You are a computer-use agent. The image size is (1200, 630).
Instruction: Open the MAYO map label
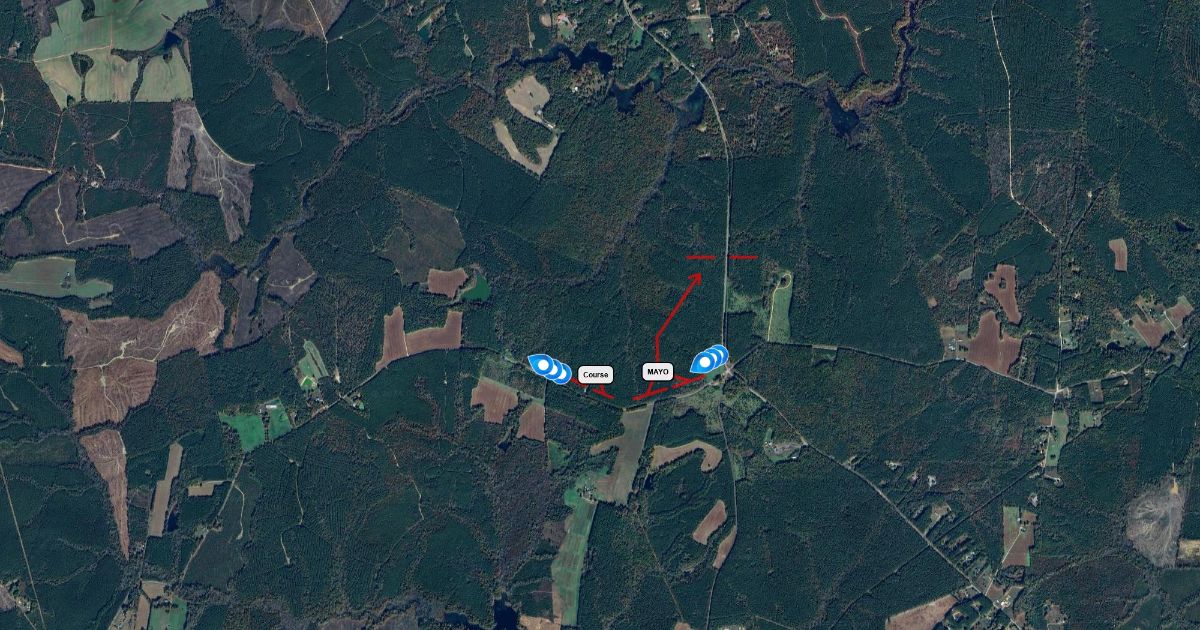tap(657, 371)
